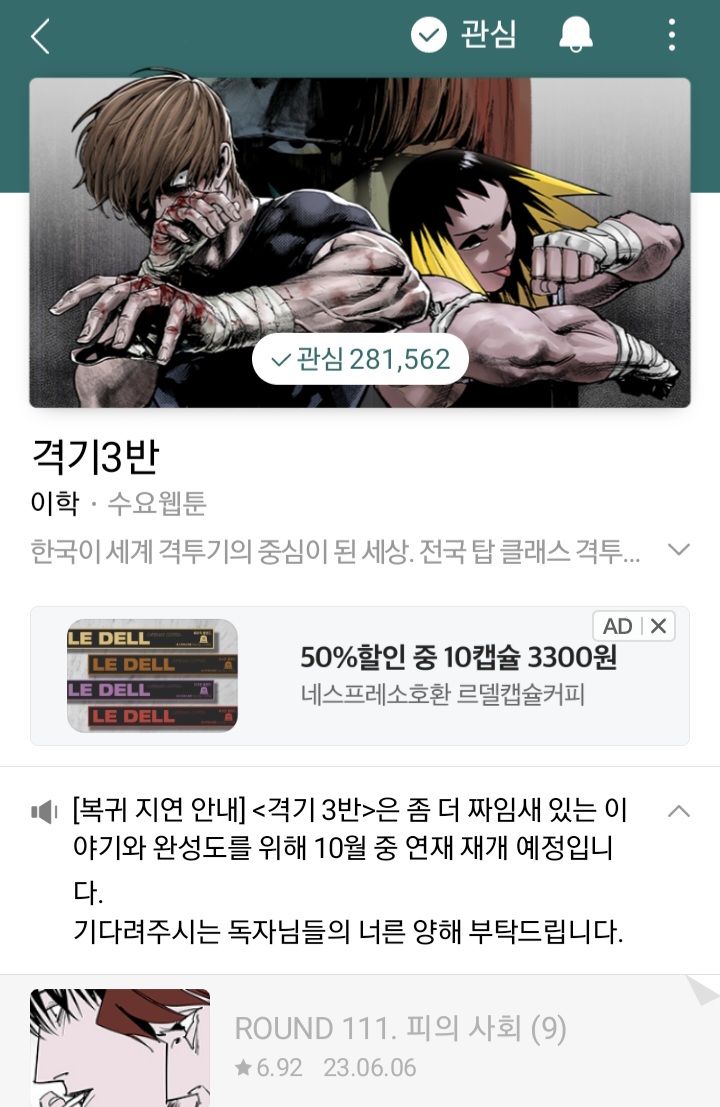Go back using the top-left arrow

point(40,36)
